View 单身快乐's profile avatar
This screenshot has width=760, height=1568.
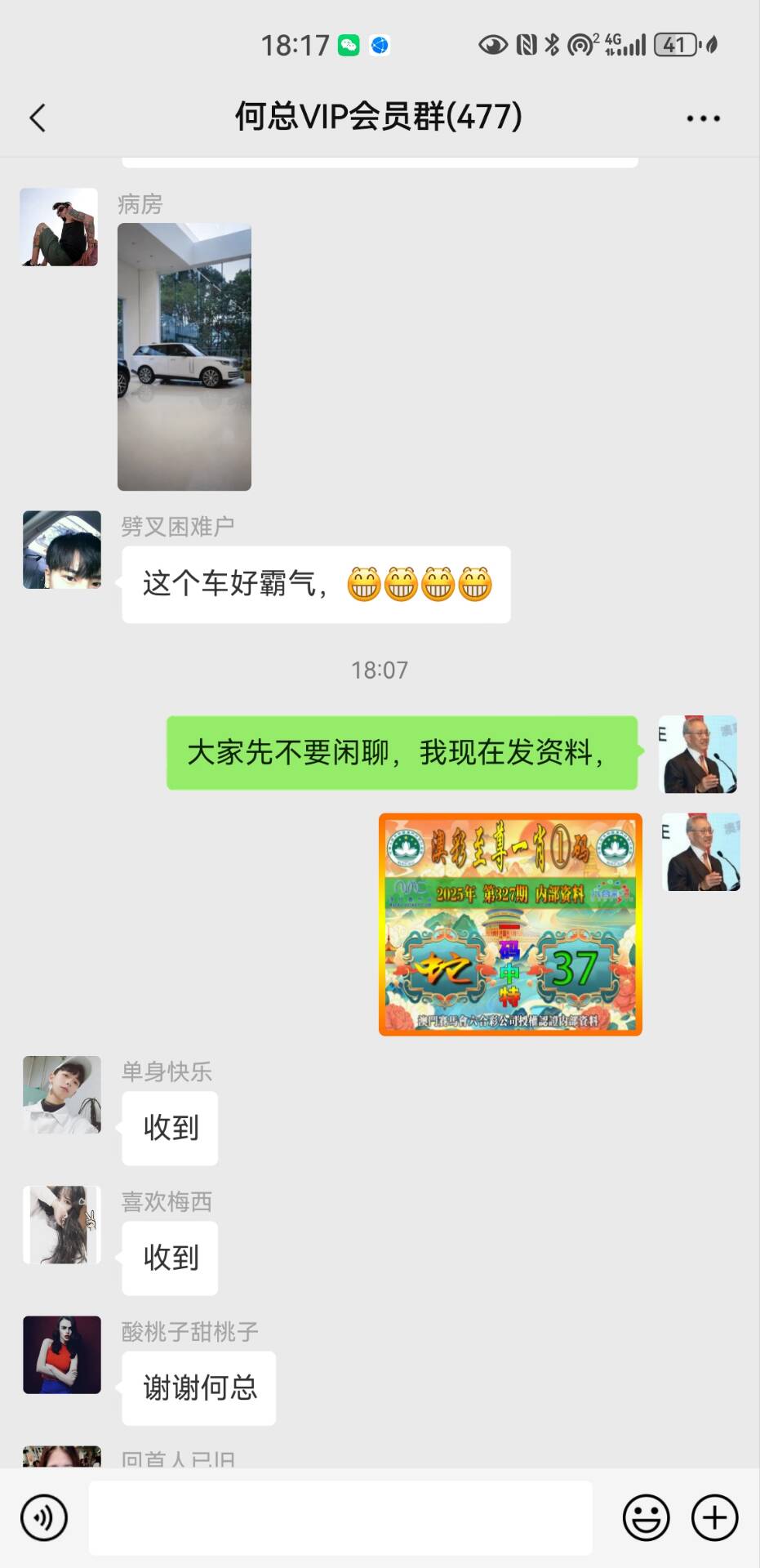(62, 1094)
